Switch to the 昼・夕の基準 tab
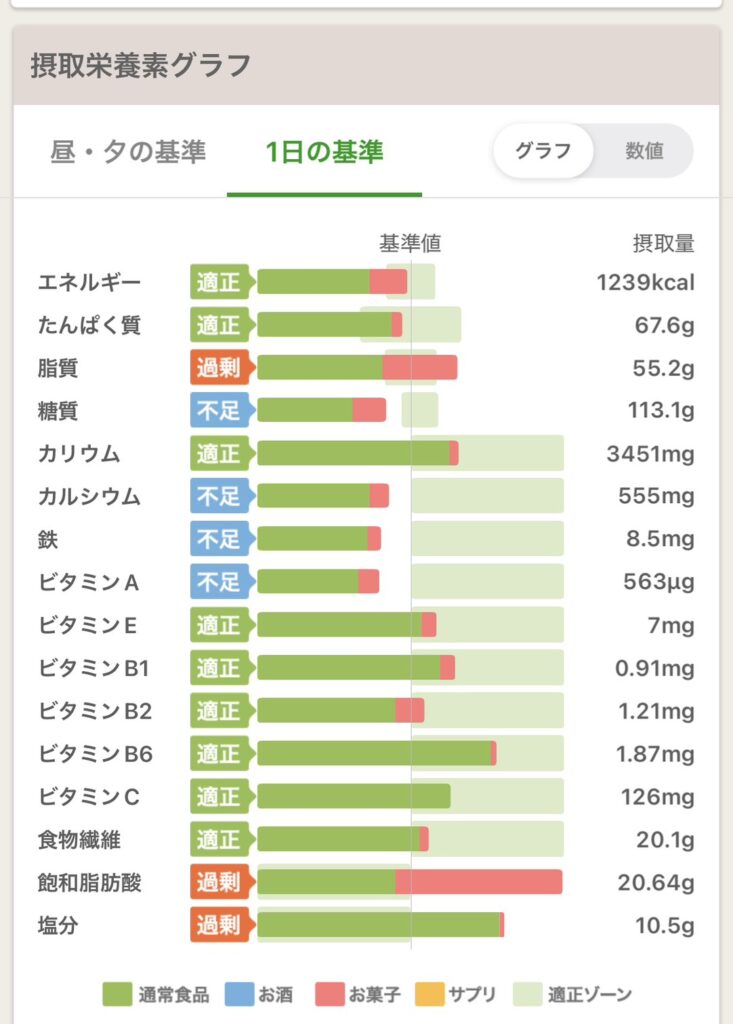The image size is (733, 1024). click(x=128, y=152)
